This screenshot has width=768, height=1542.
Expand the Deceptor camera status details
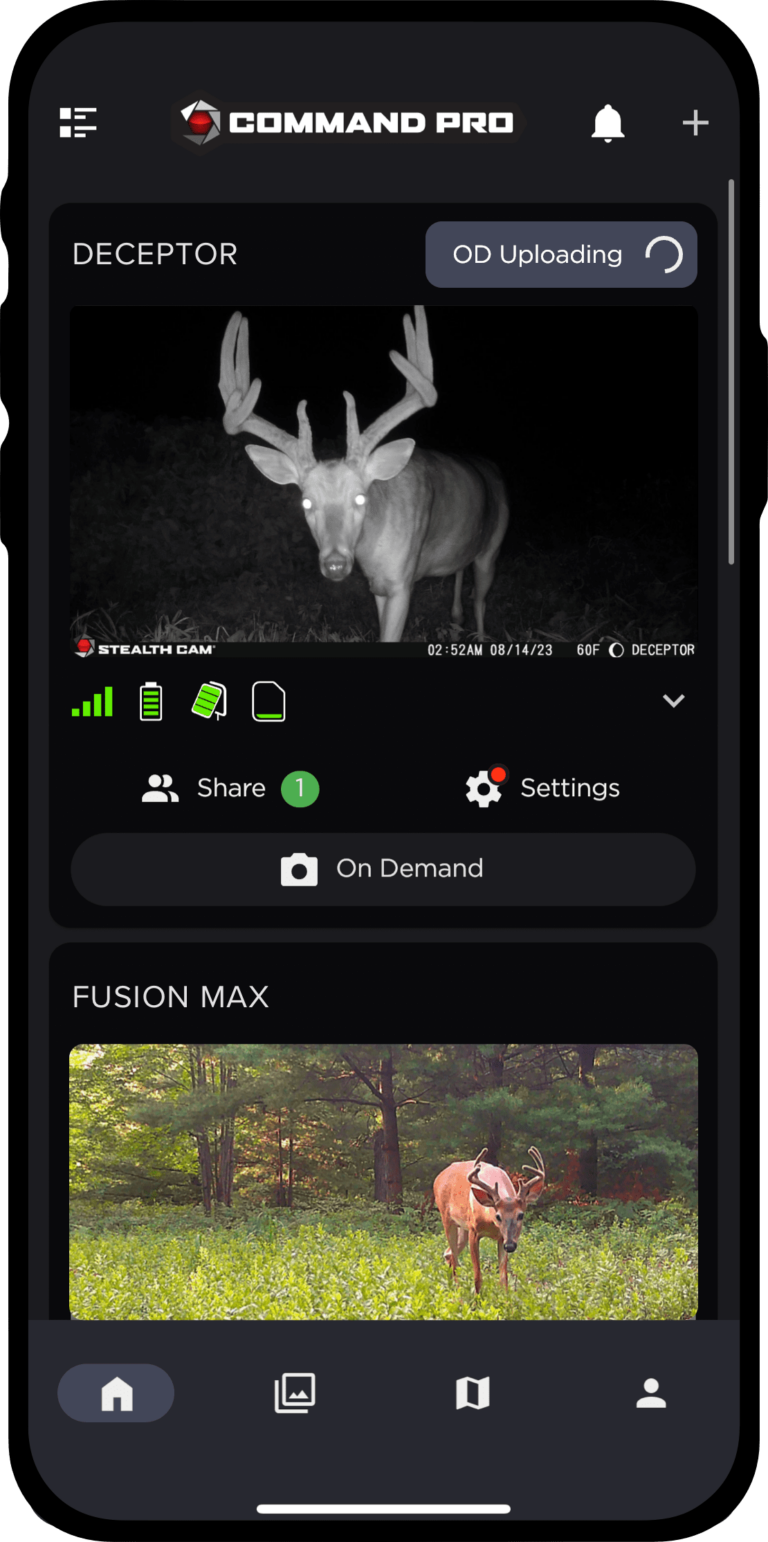pos(673,701)
